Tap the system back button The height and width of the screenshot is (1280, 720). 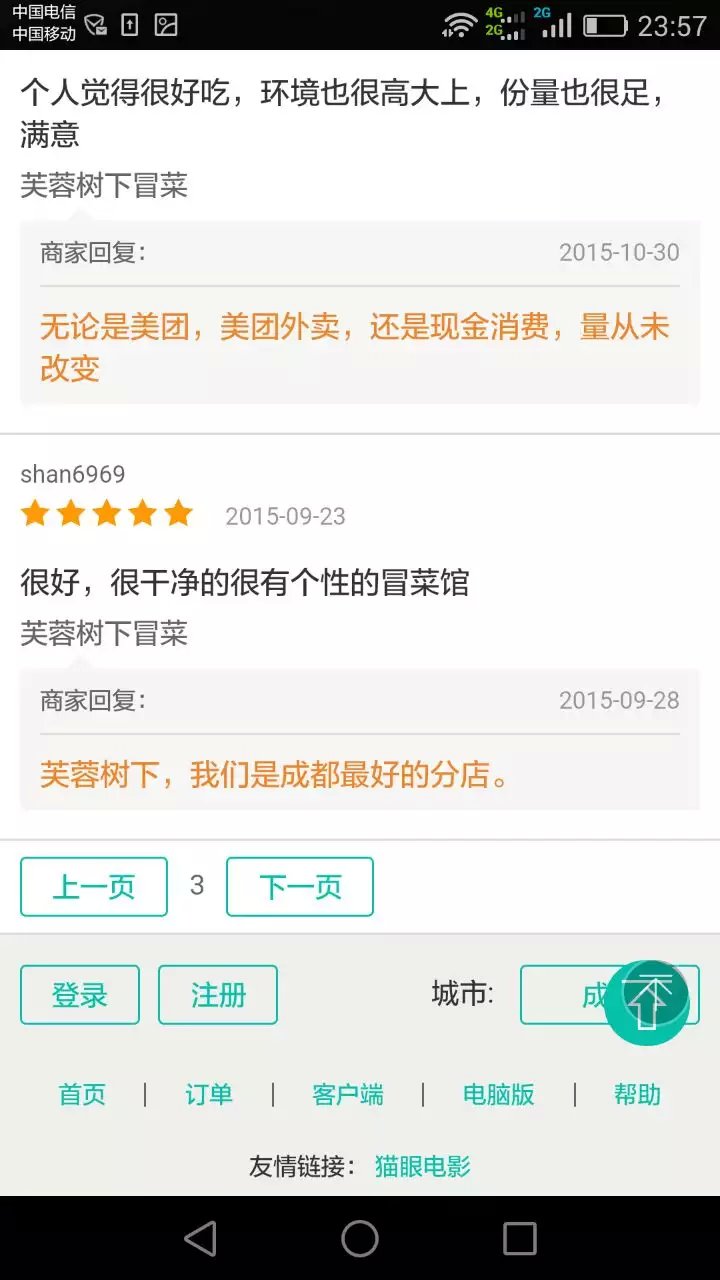point(200,1239)
